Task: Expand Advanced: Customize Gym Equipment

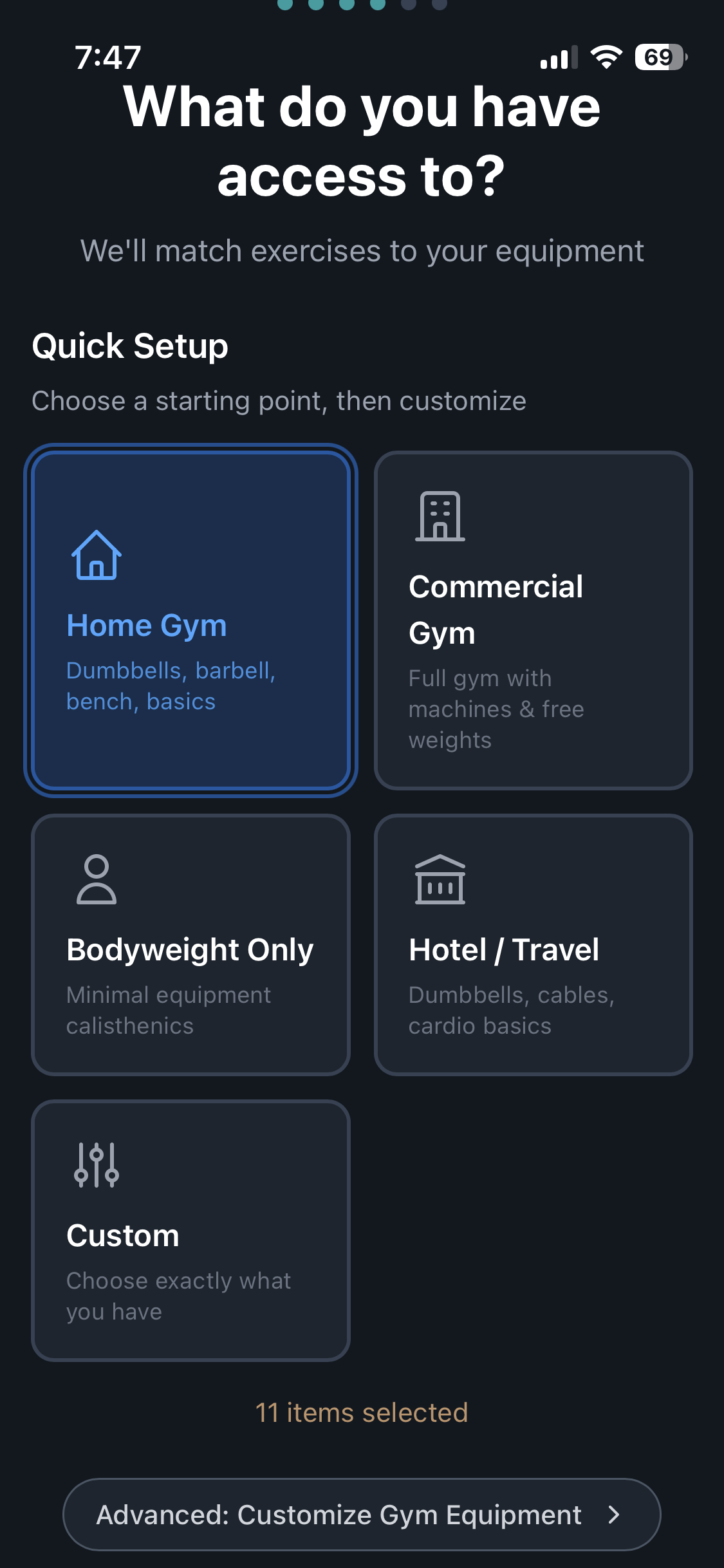Action: 362,1514
